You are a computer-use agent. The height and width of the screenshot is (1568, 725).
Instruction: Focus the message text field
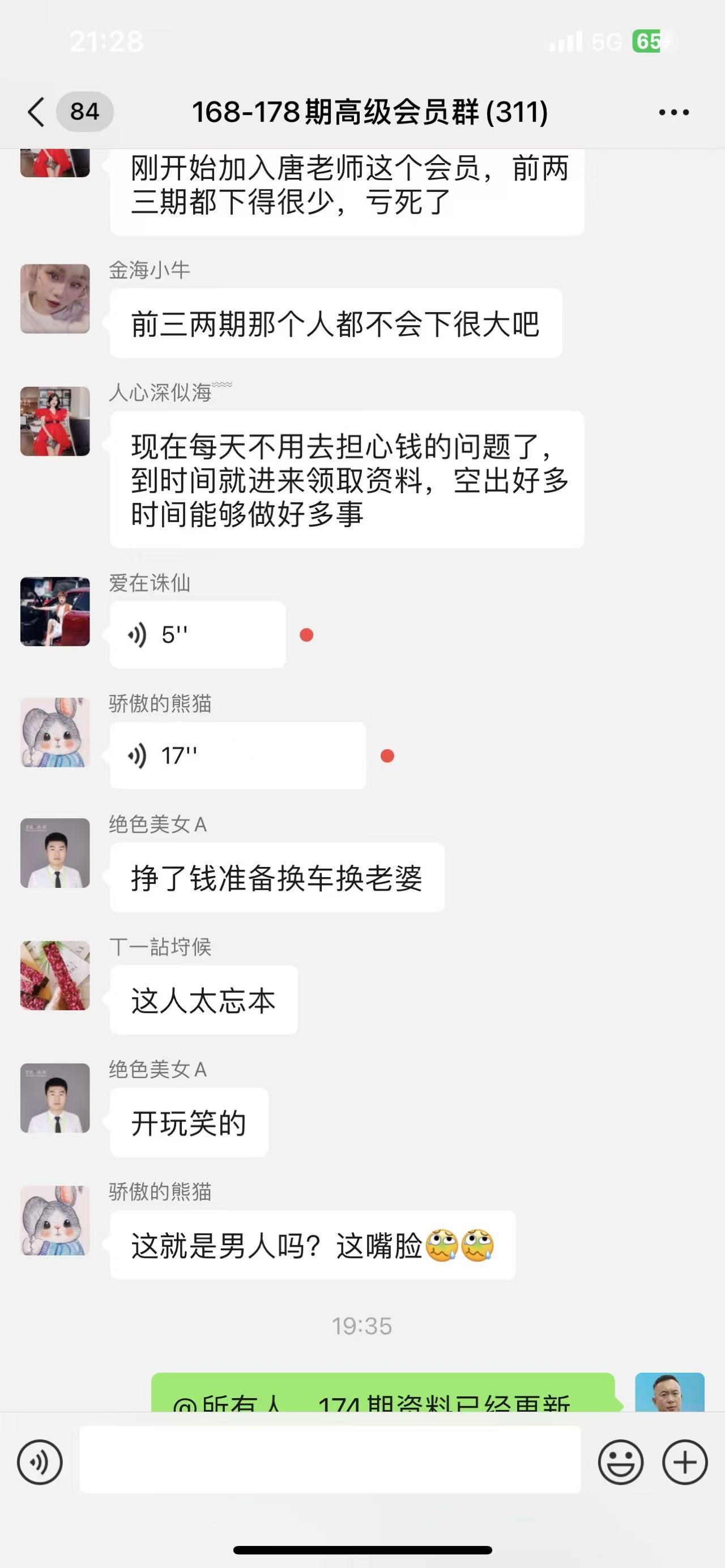330,1460
